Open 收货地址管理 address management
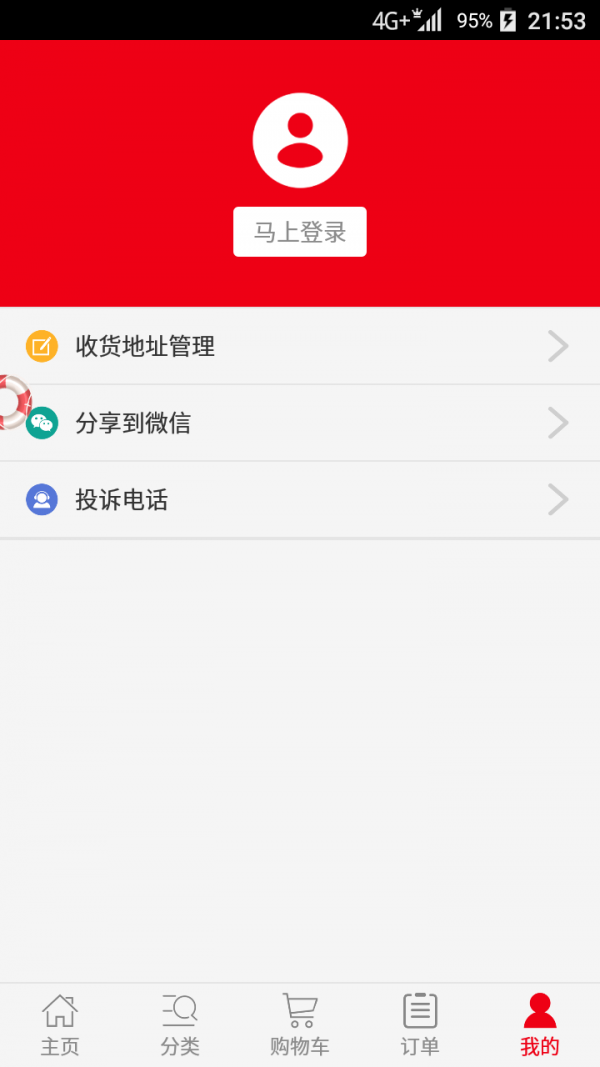600x1067 pixels. (x=300, y=347)
